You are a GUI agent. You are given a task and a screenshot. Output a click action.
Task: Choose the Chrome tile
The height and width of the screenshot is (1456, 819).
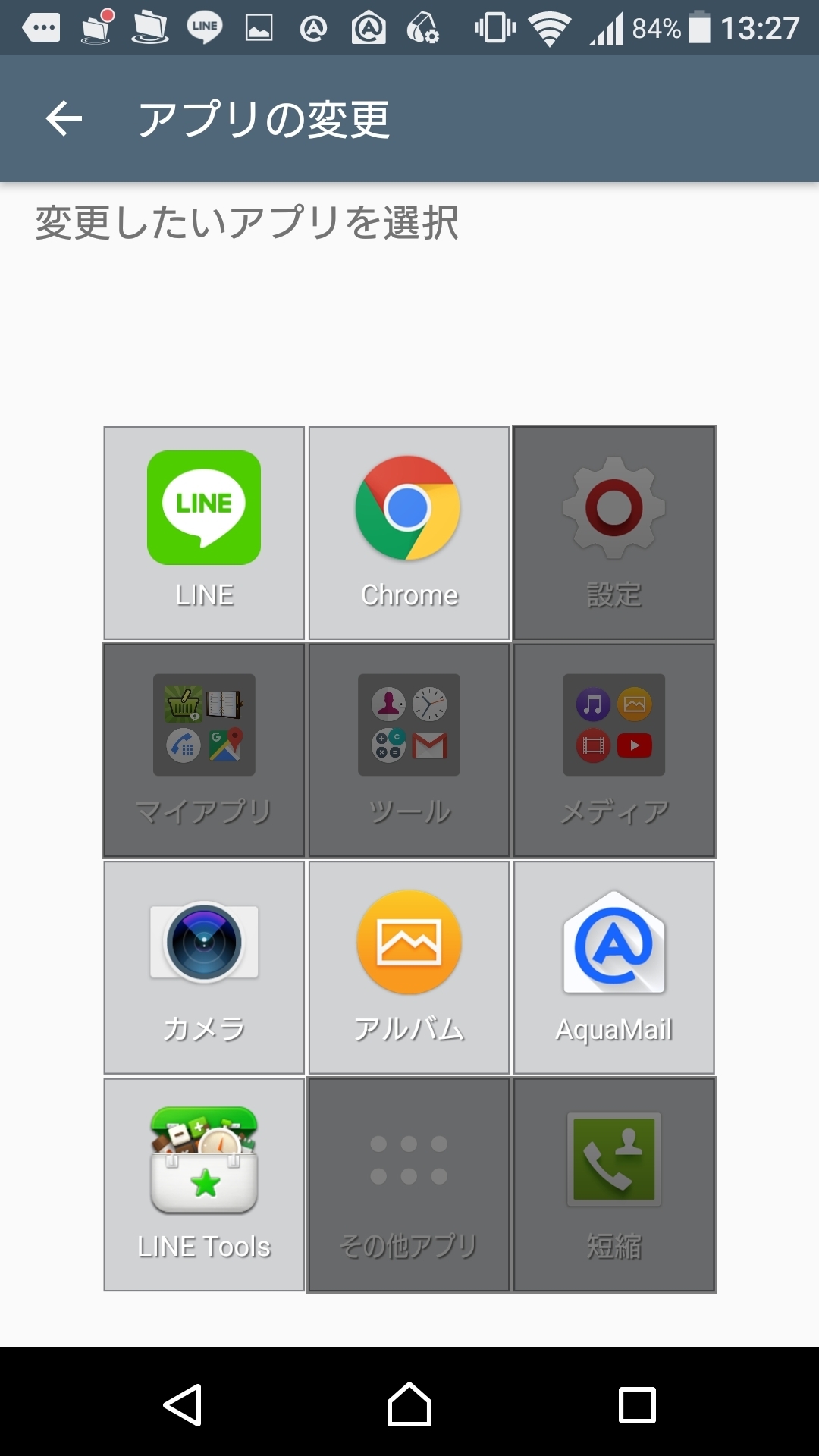409,533
